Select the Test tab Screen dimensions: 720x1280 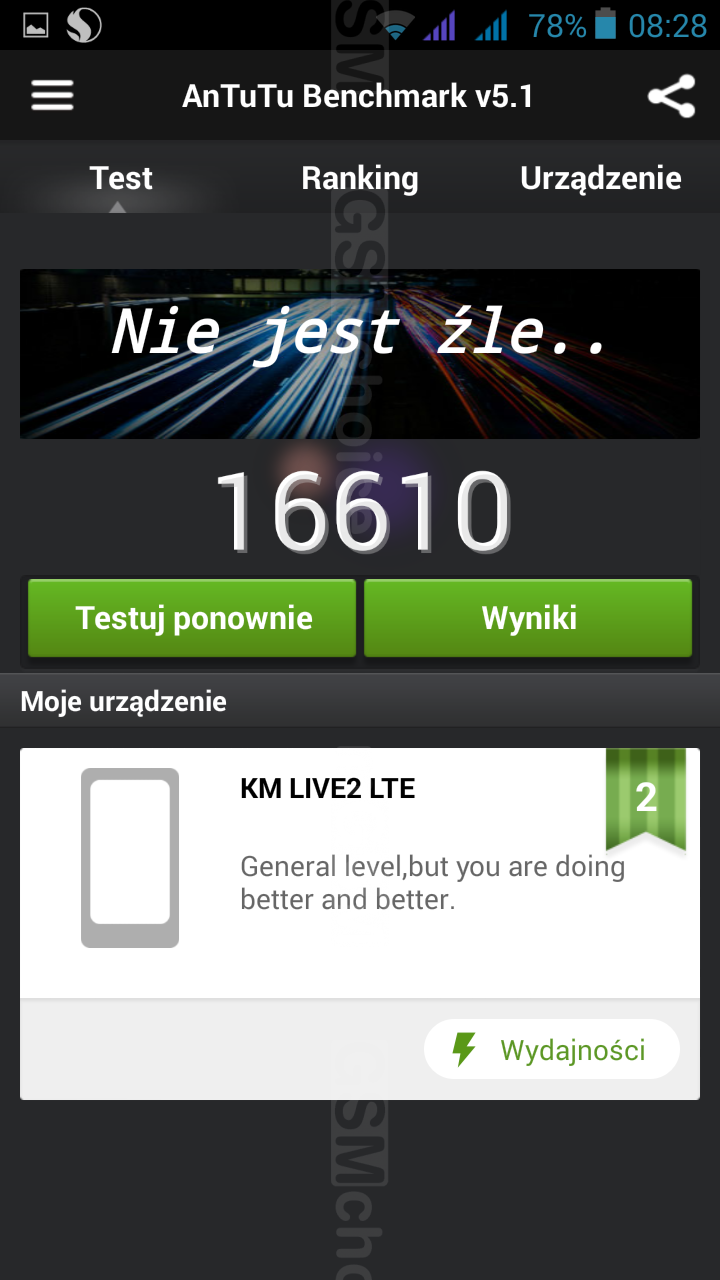coord(121,179)
